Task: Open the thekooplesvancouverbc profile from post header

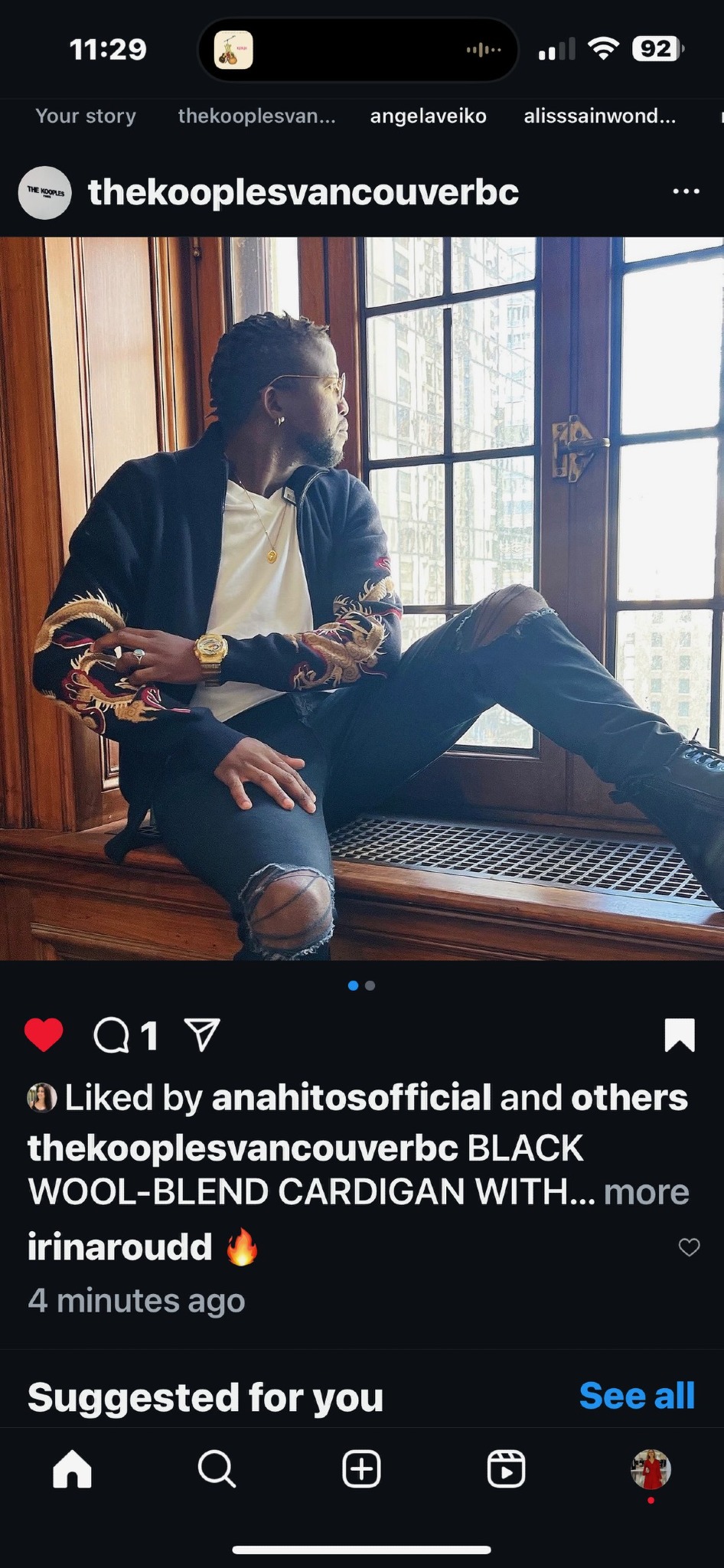Action: coord(303,191)
